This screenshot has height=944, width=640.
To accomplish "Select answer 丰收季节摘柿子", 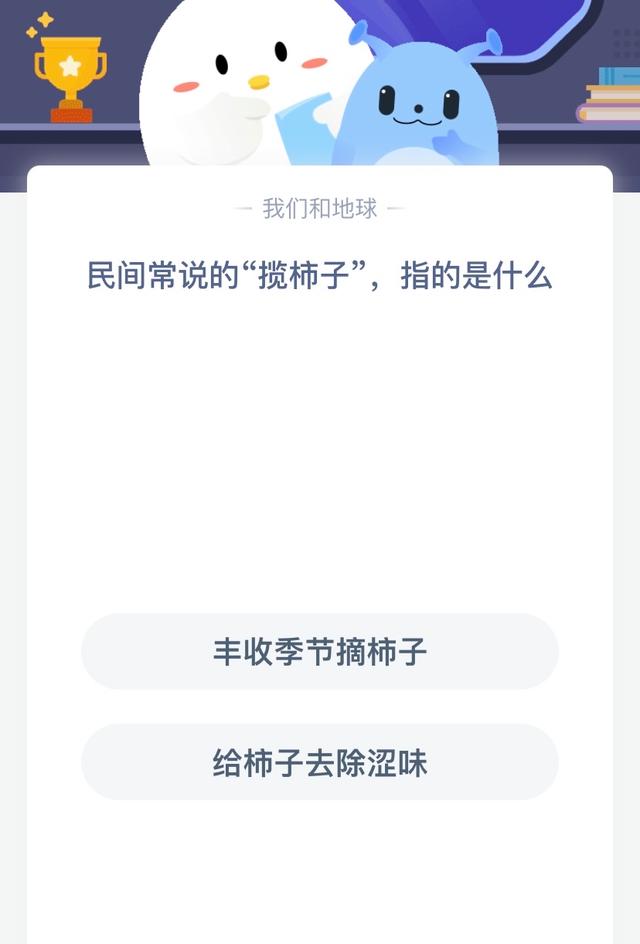I will point(320,652).
